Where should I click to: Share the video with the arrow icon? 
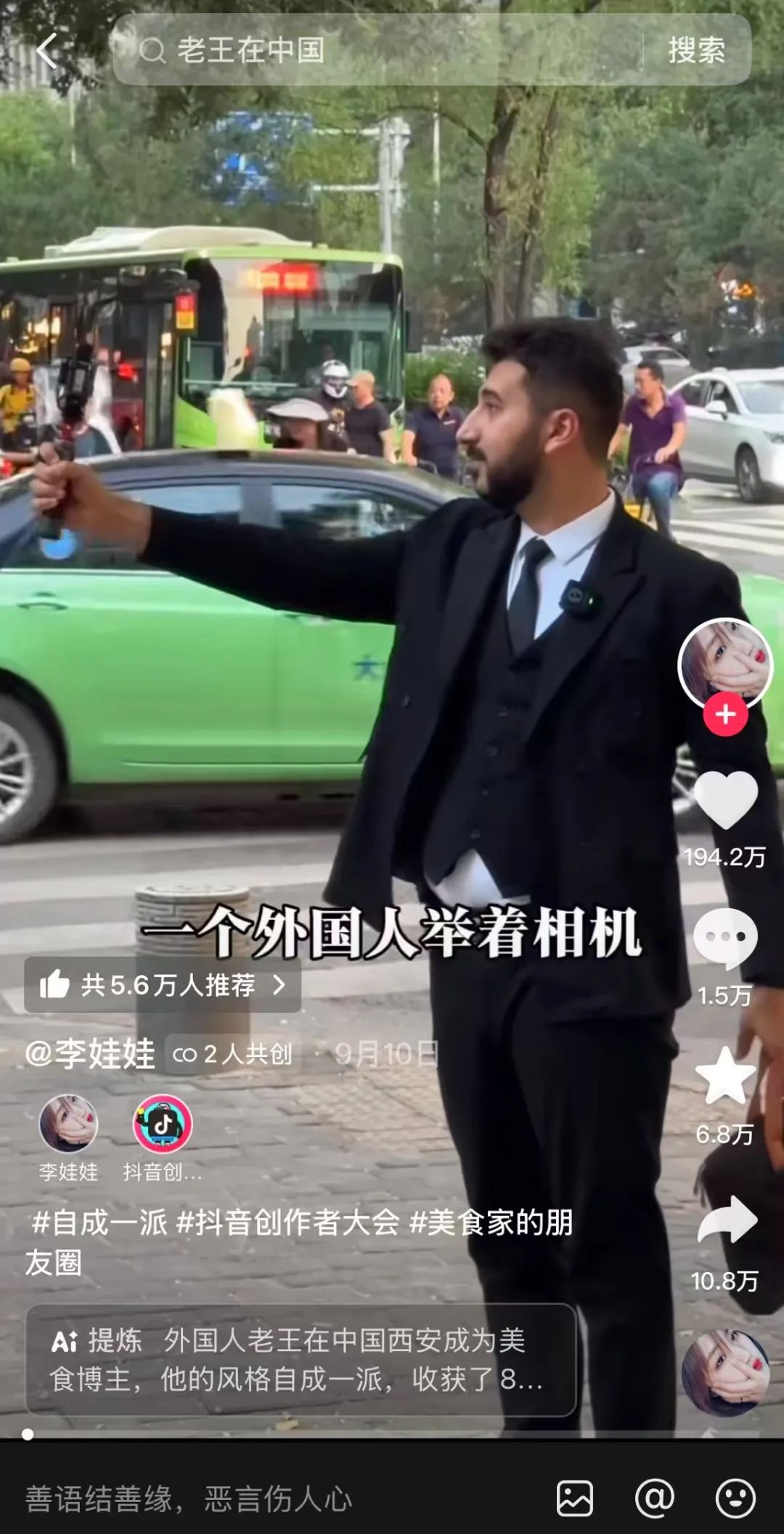click(726, 1220)
